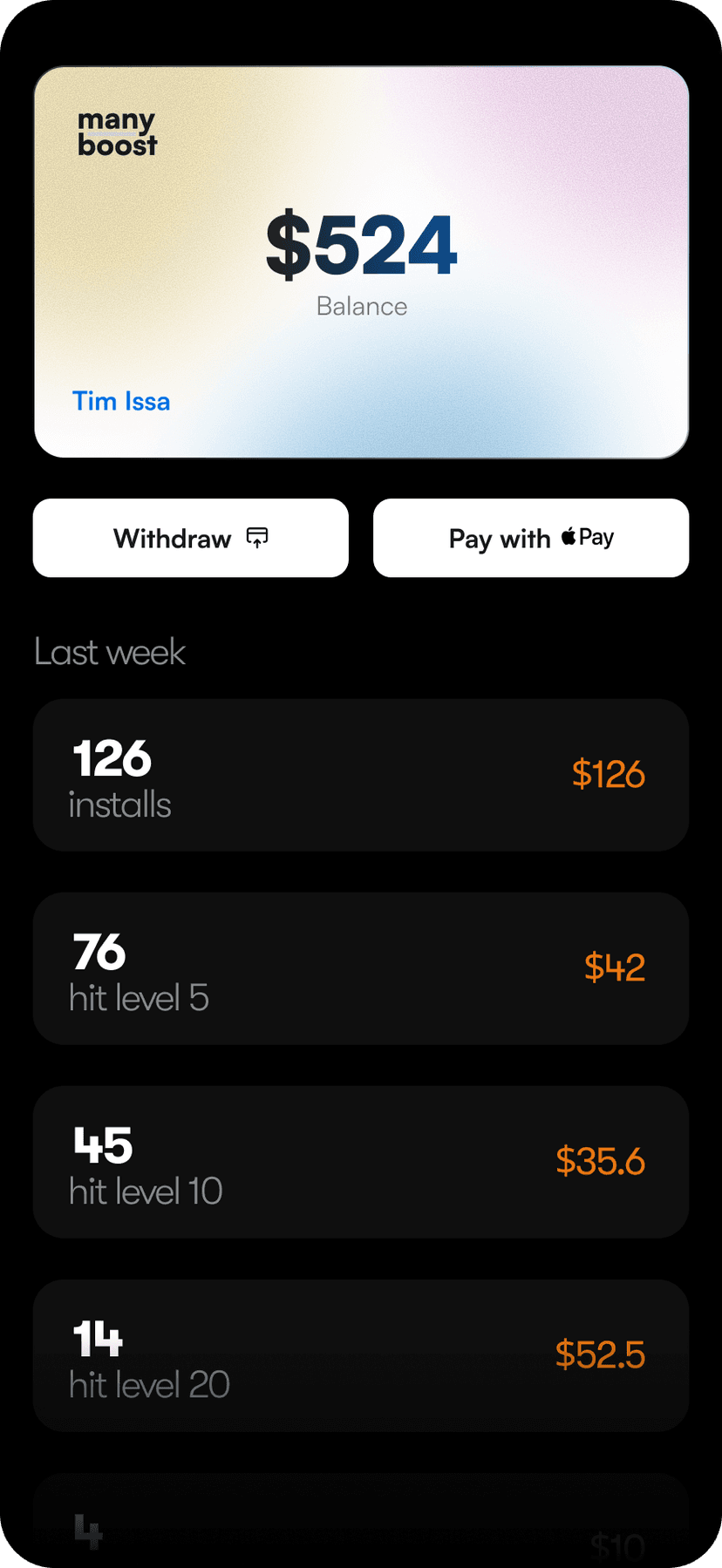
Task: Click the Withdraw card icon
Action: [x=257, y=538]
